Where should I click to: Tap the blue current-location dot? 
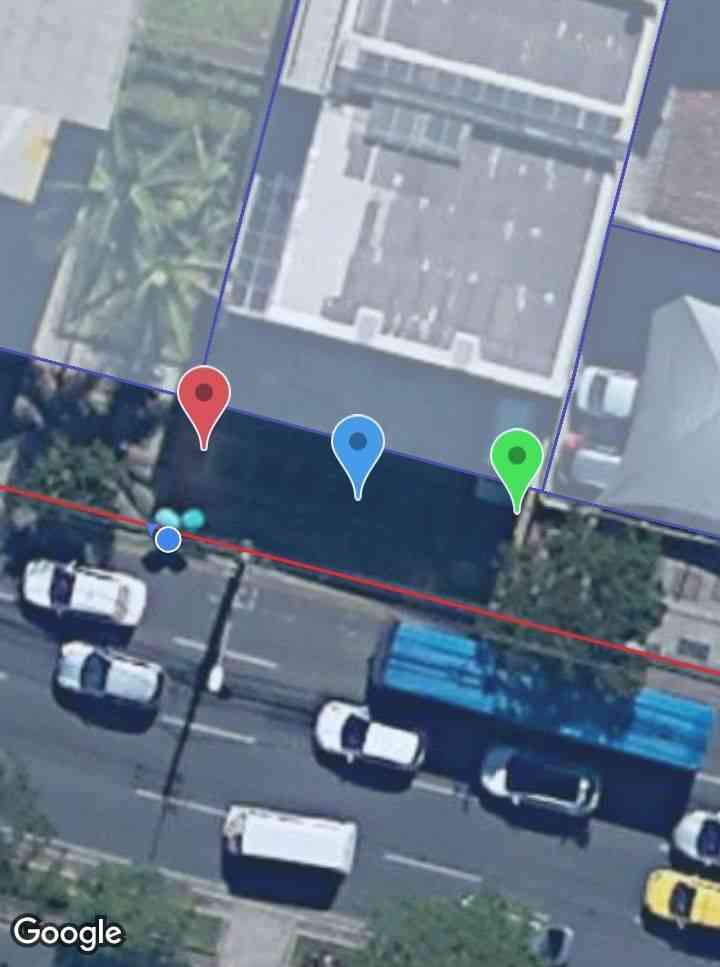click(168, 539)
